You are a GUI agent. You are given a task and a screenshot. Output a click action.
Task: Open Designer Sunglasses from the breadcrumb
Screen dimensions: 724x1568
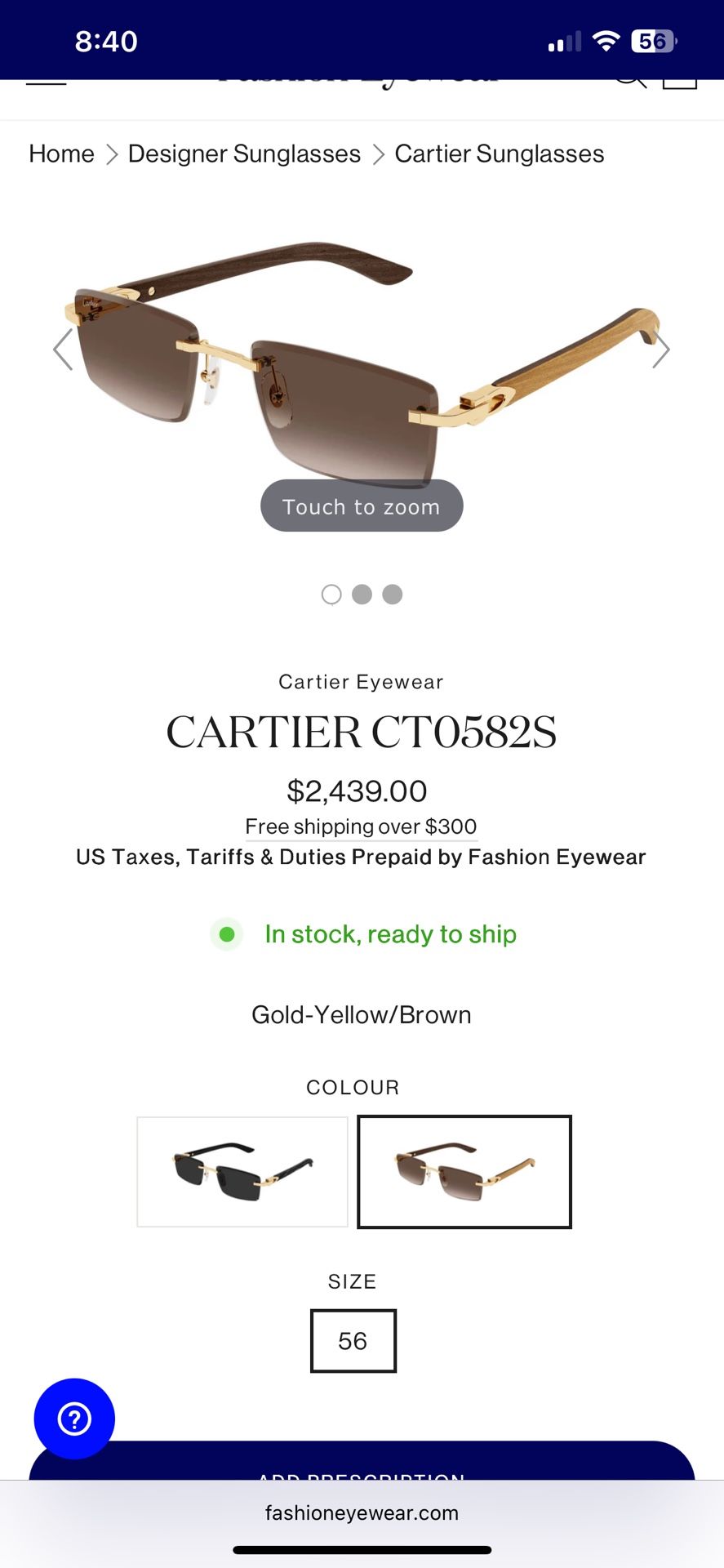tap(244, 154)
